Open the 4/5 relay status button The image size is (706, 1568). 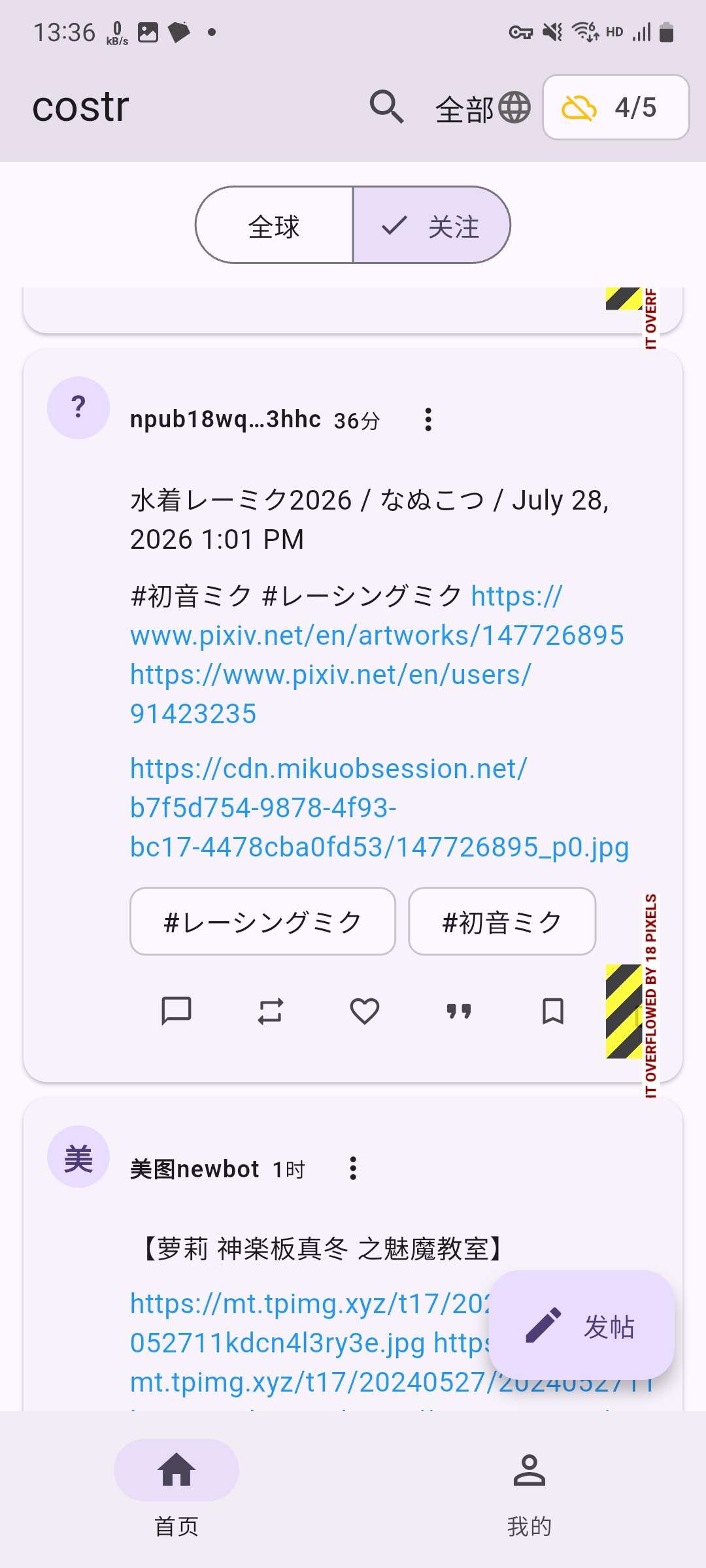[x=616, y=107]
